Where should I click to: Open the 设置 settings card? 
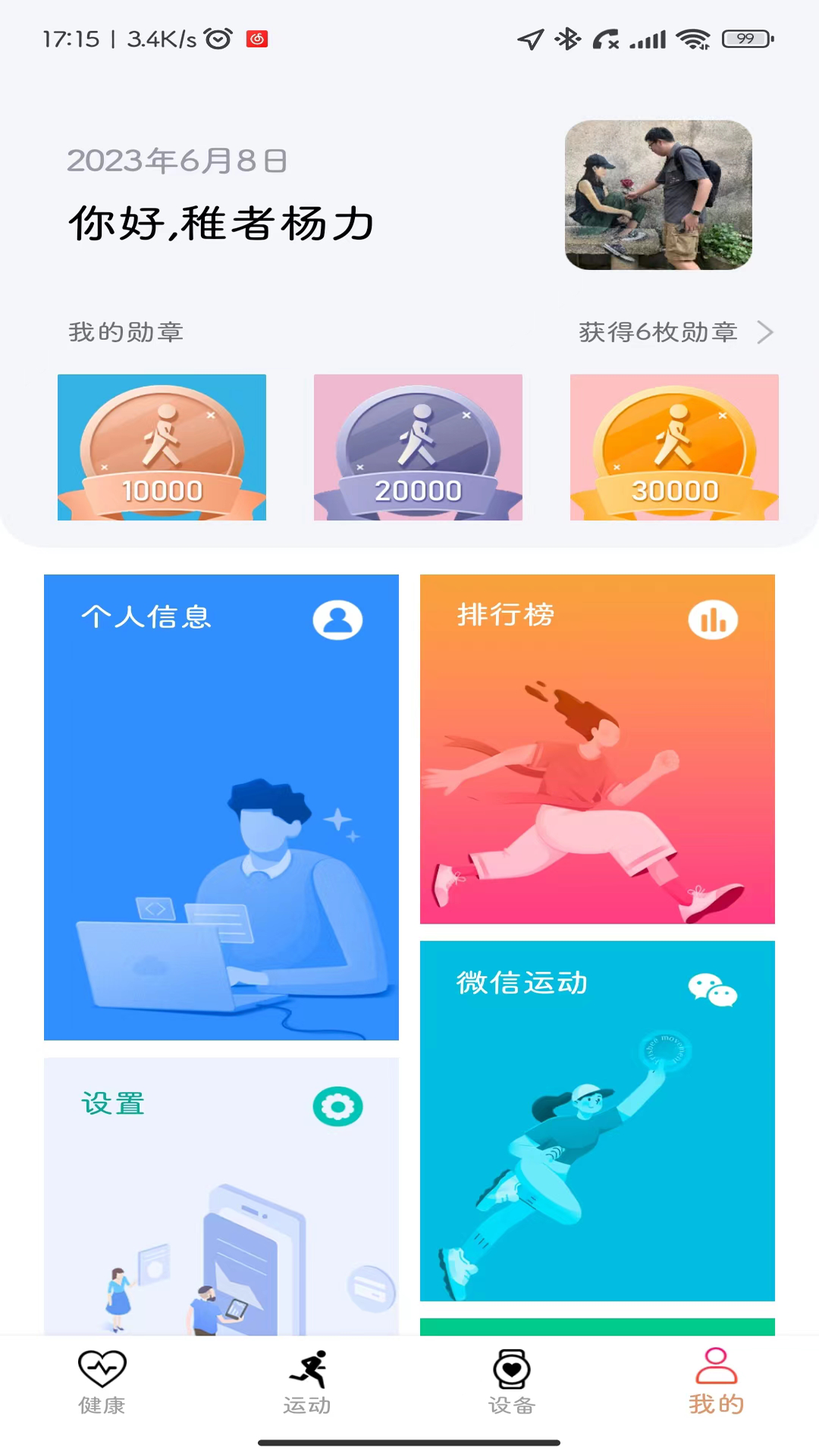(221, 1196)
